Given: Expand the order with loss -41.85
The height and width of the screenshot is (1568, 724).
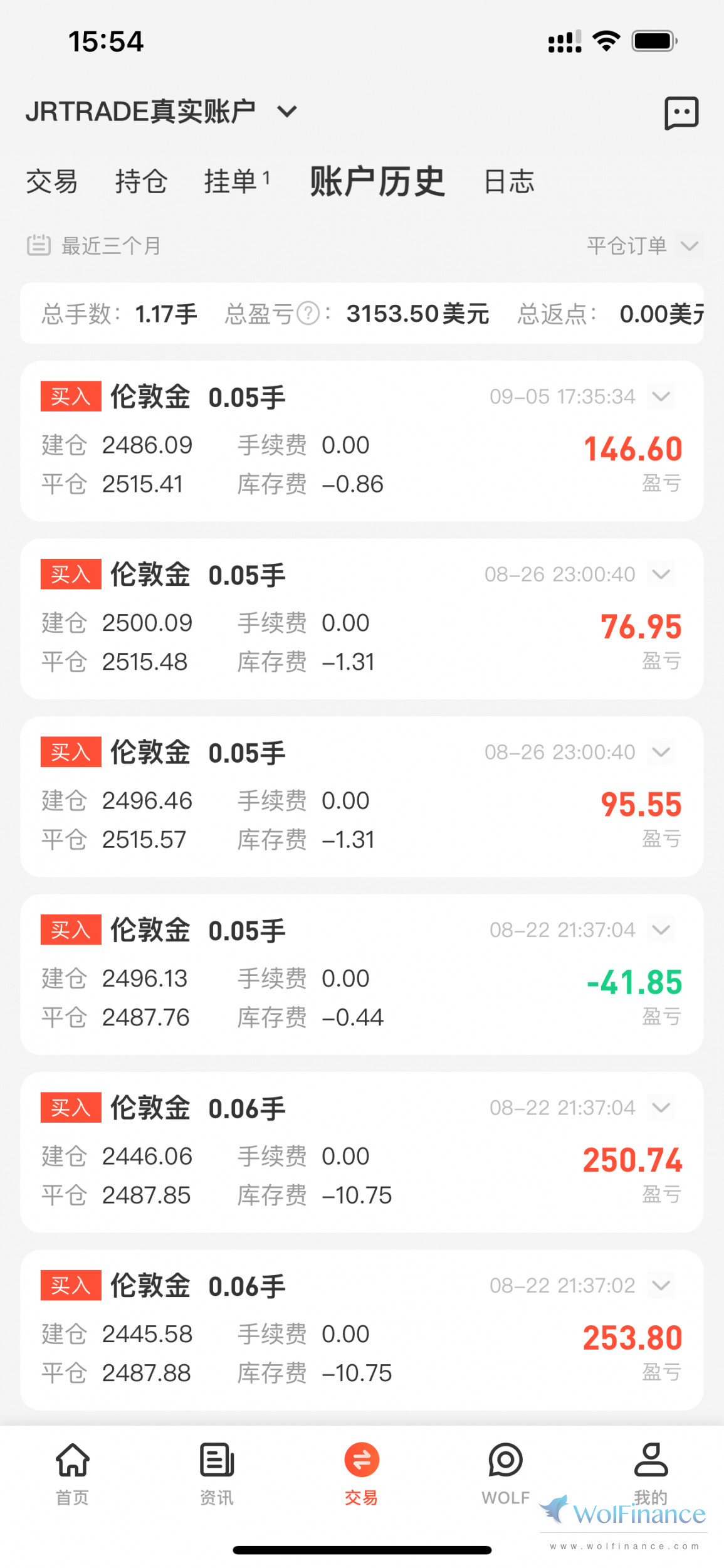Looking at the screenshot, I should pyautogui.click(x=661, y=930).
